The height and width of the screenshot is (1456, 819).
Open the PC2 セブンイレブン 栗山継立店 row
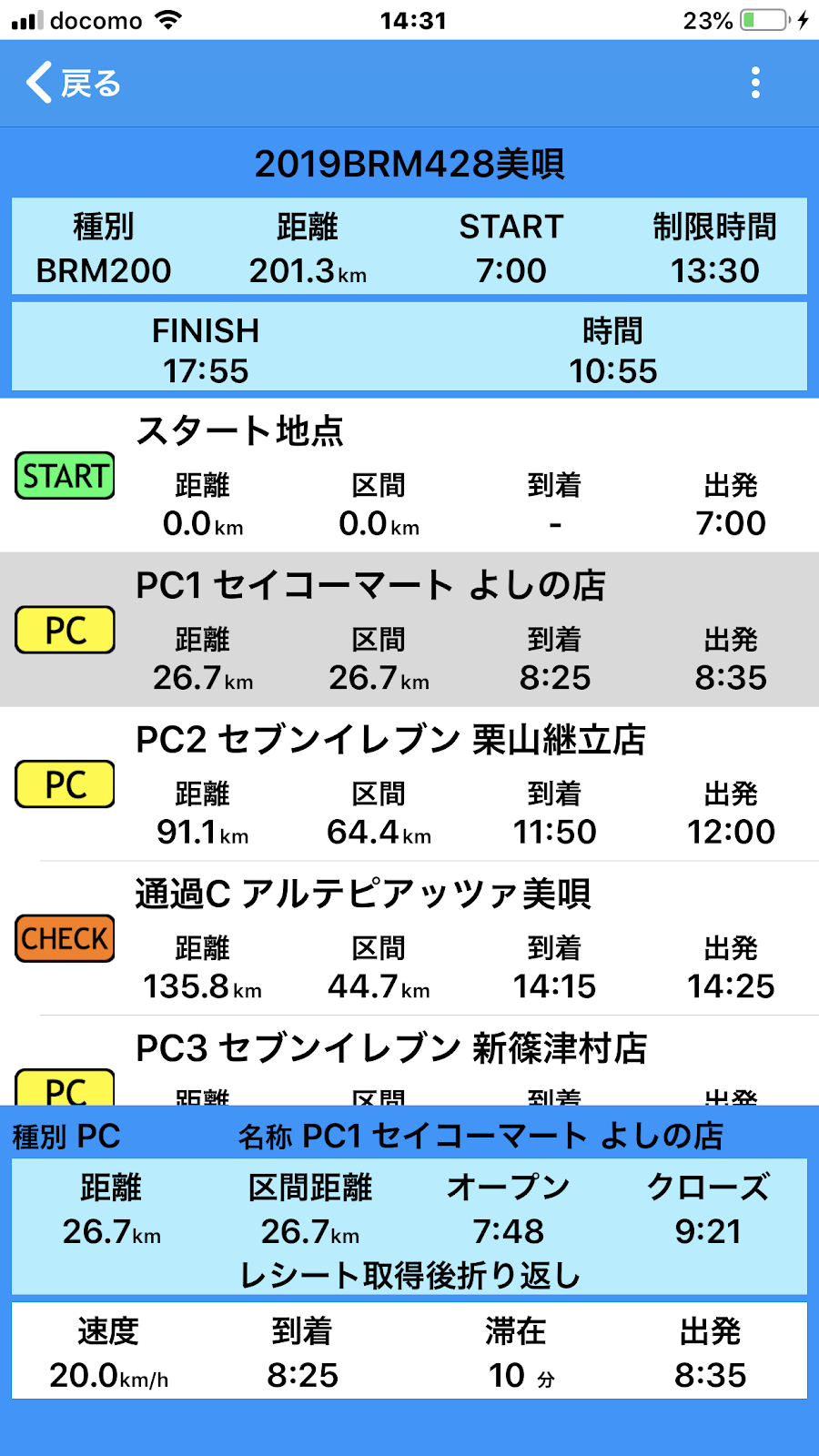point(409,784)
